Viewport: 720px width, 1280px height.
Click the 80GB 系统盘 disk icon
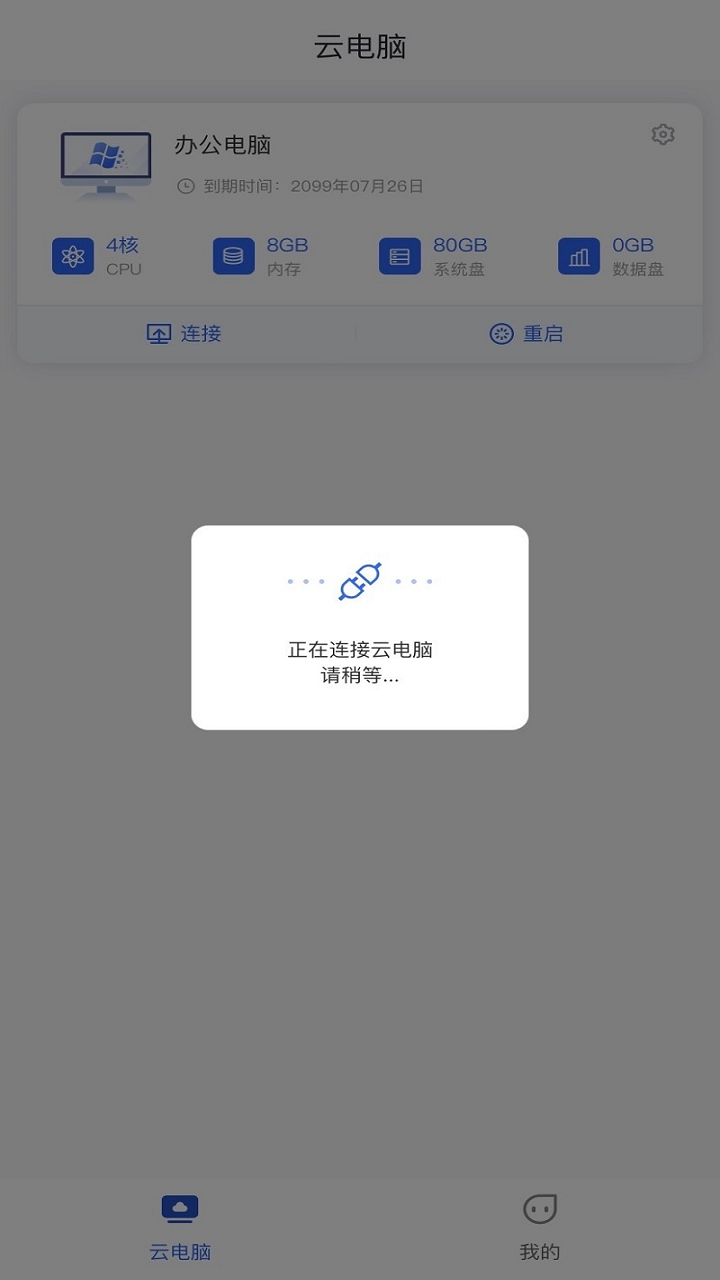point(399,256)
